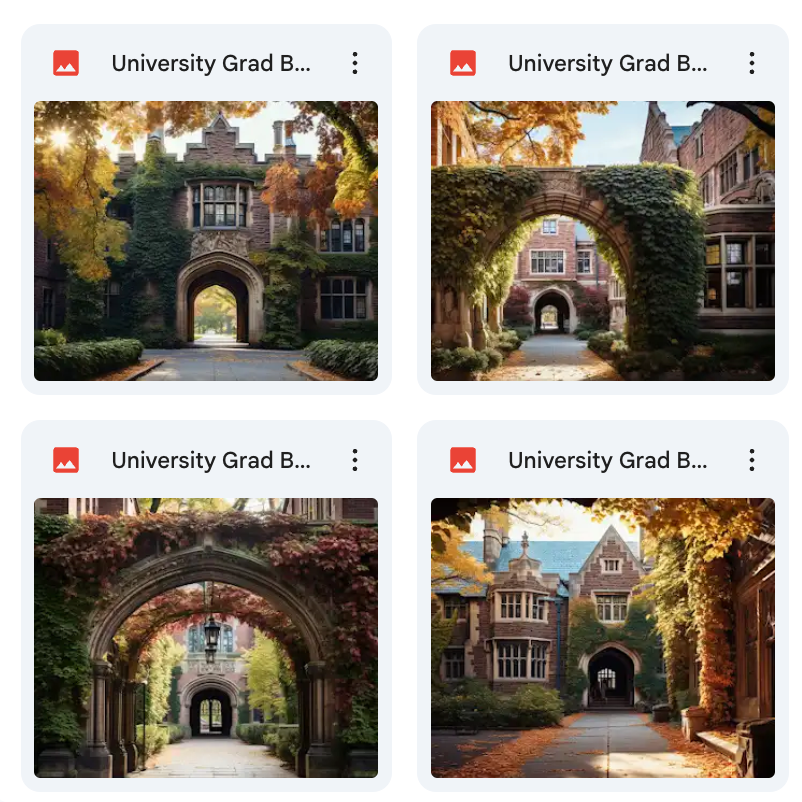Open the file showing the blue-roofed building
Image resolution: width=802 pixels, height=802 pixels.
click(x=602, y=637)
